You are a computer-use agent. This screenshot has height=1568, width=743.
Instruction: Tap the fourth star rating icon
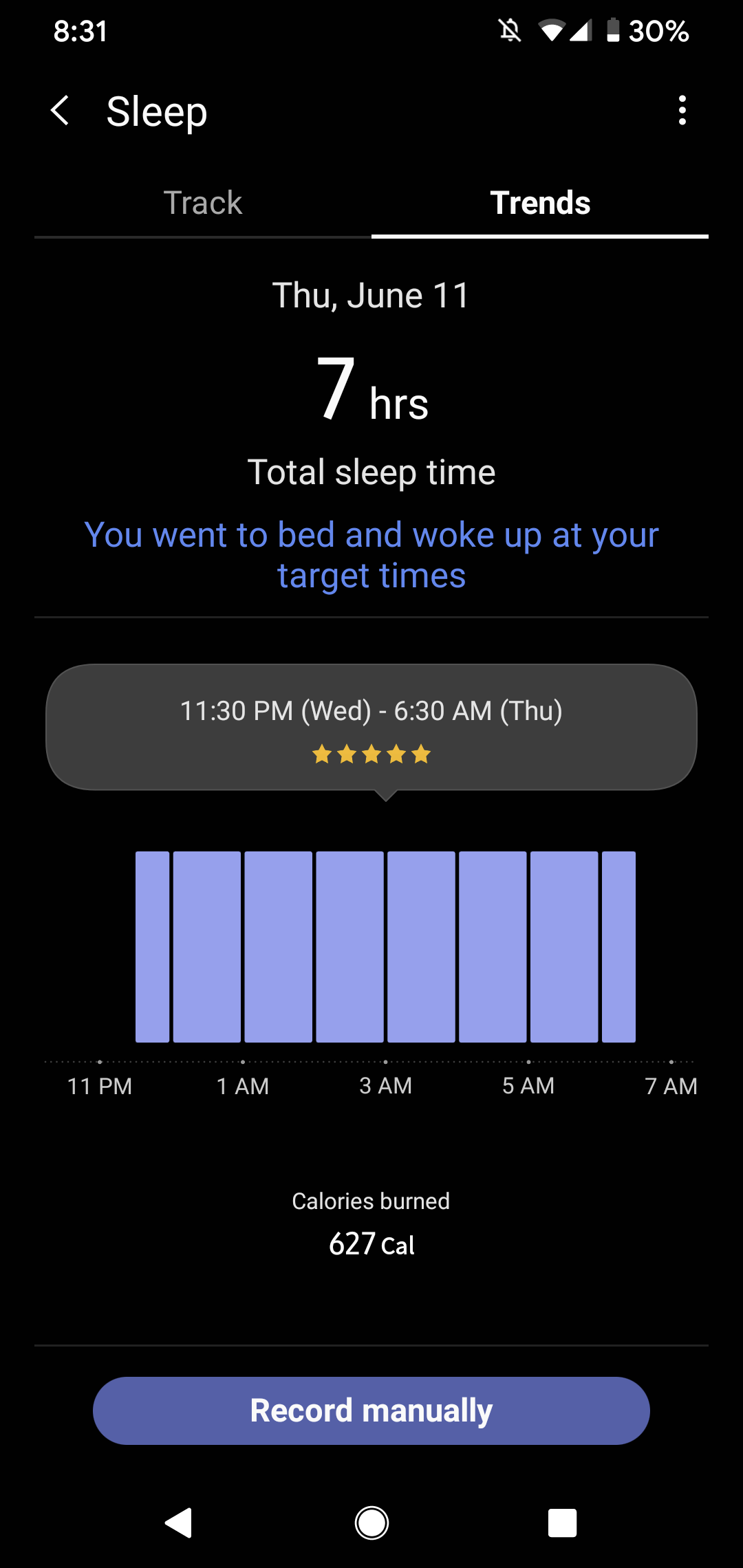(x=396, y=754)
